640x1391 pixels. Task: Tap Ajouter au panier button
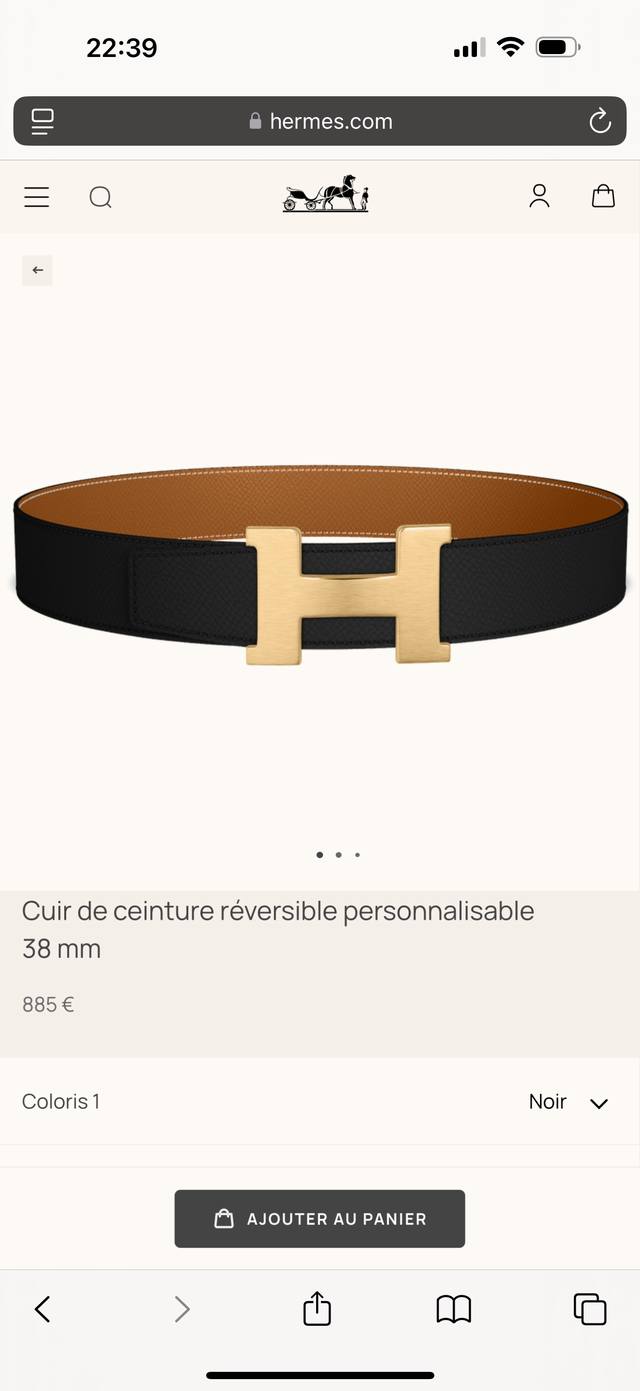point(320,1219)
